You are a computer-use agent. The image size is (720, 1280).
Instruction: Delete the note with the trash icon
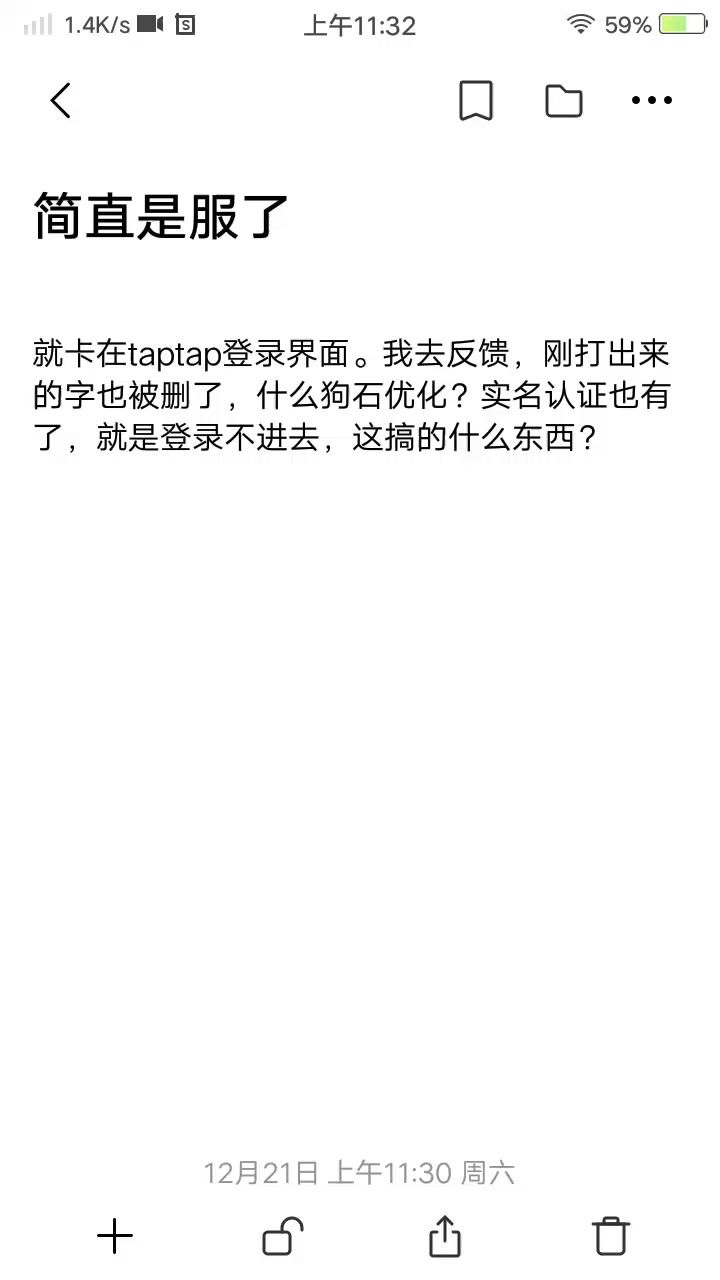pos(611,1236)
